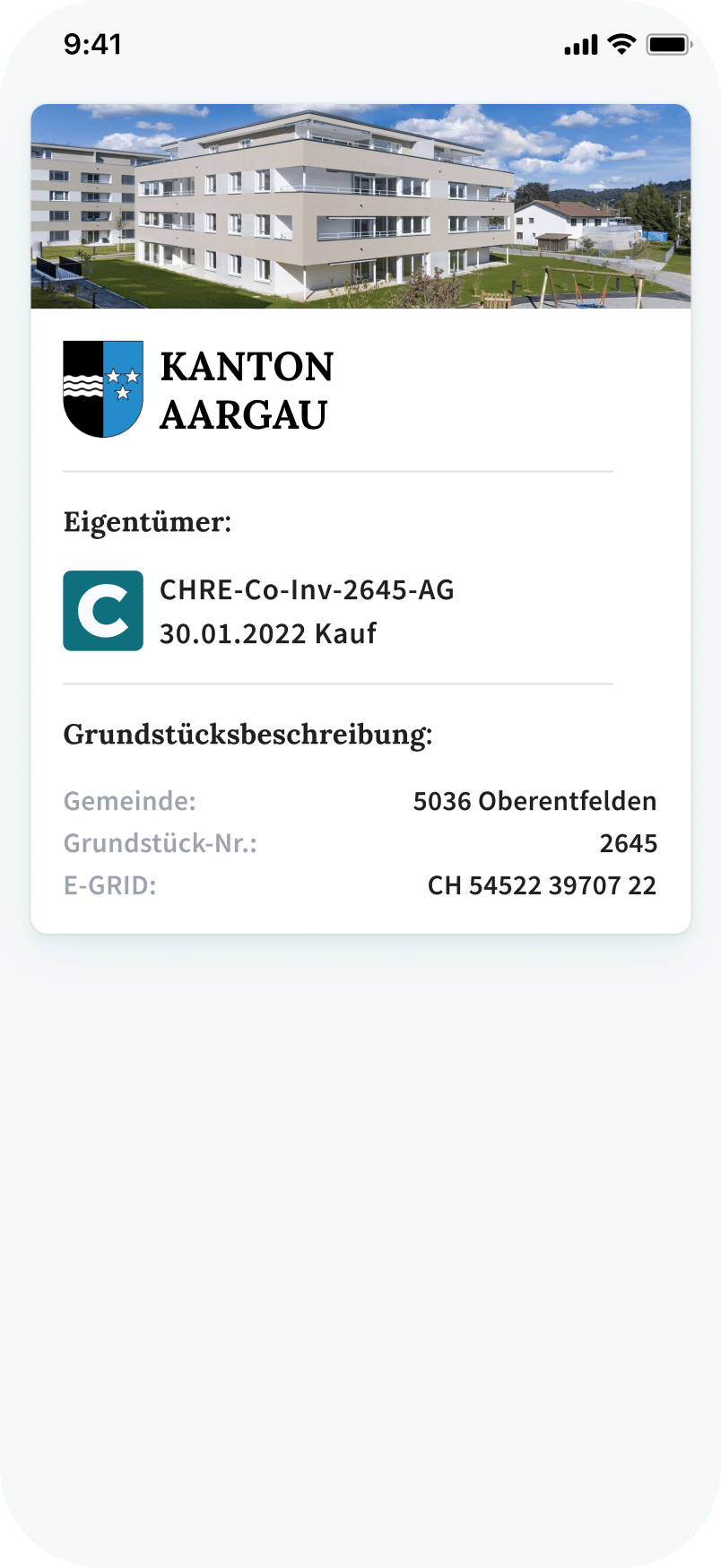Open the Kanton Aargau property card
The height and width of the screenshot is (1568, 721).
[360, 518]
